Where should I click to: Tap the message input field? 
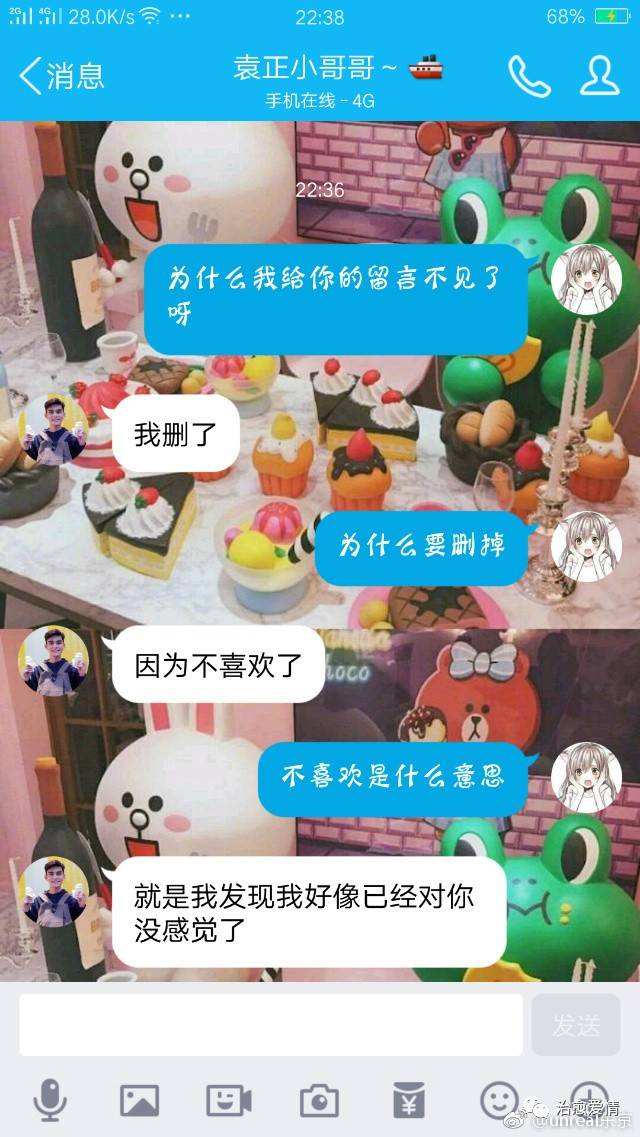[270, 1025]
